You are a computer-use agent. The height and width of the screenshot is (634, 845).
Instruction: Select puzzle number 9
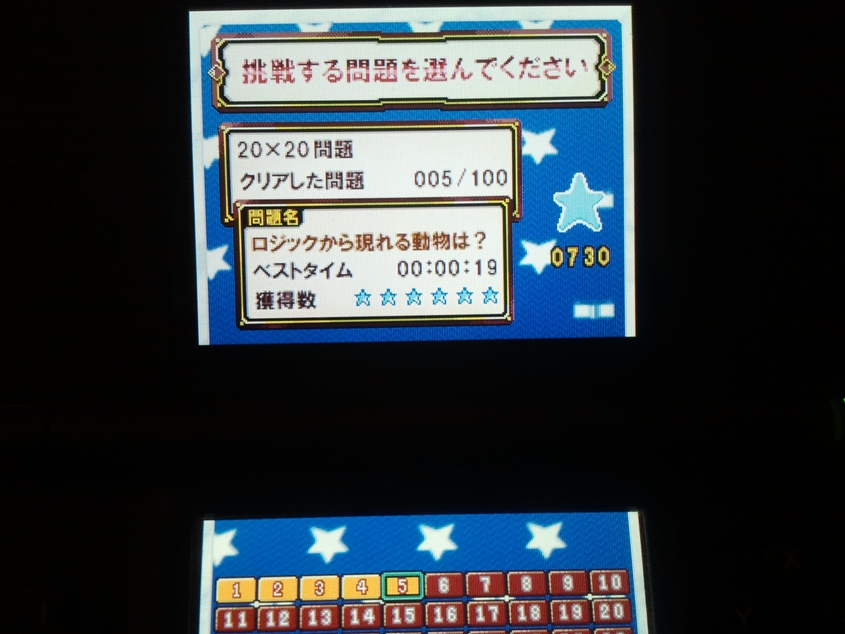coord(567,583)
